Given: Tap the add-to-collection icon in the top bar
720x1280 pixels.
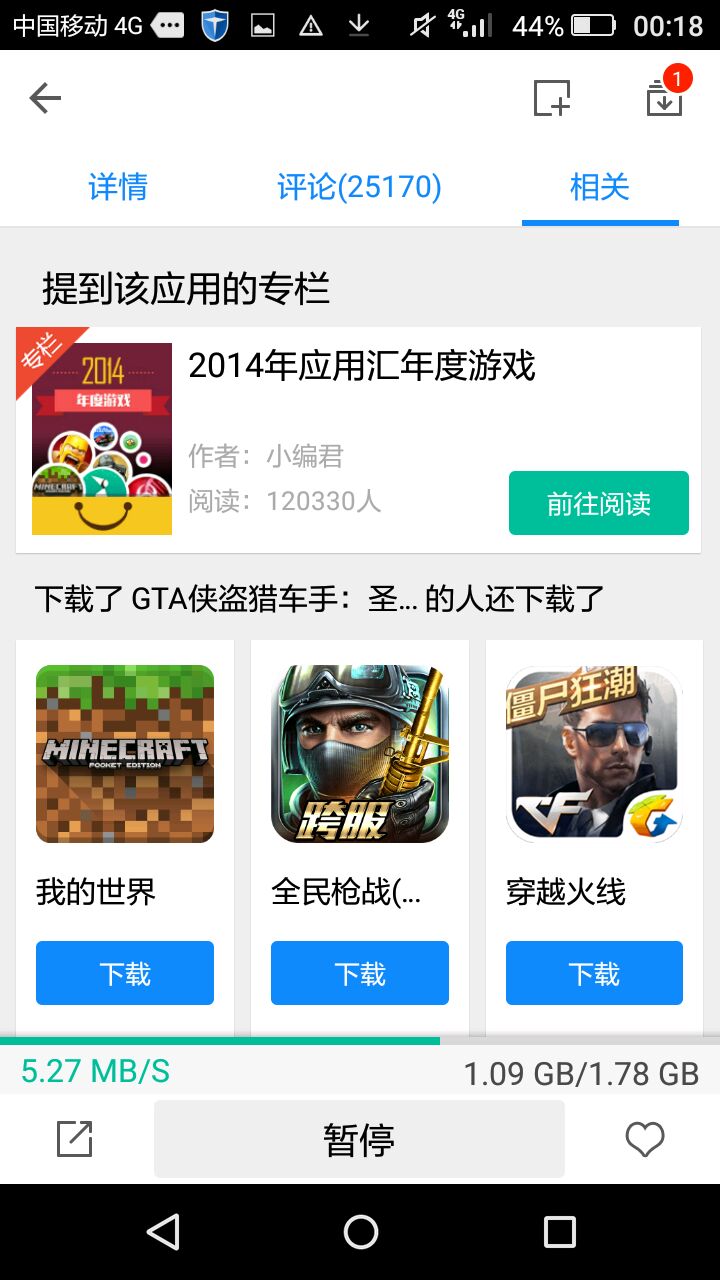Looking at the screenshot, I should [551, 98].
